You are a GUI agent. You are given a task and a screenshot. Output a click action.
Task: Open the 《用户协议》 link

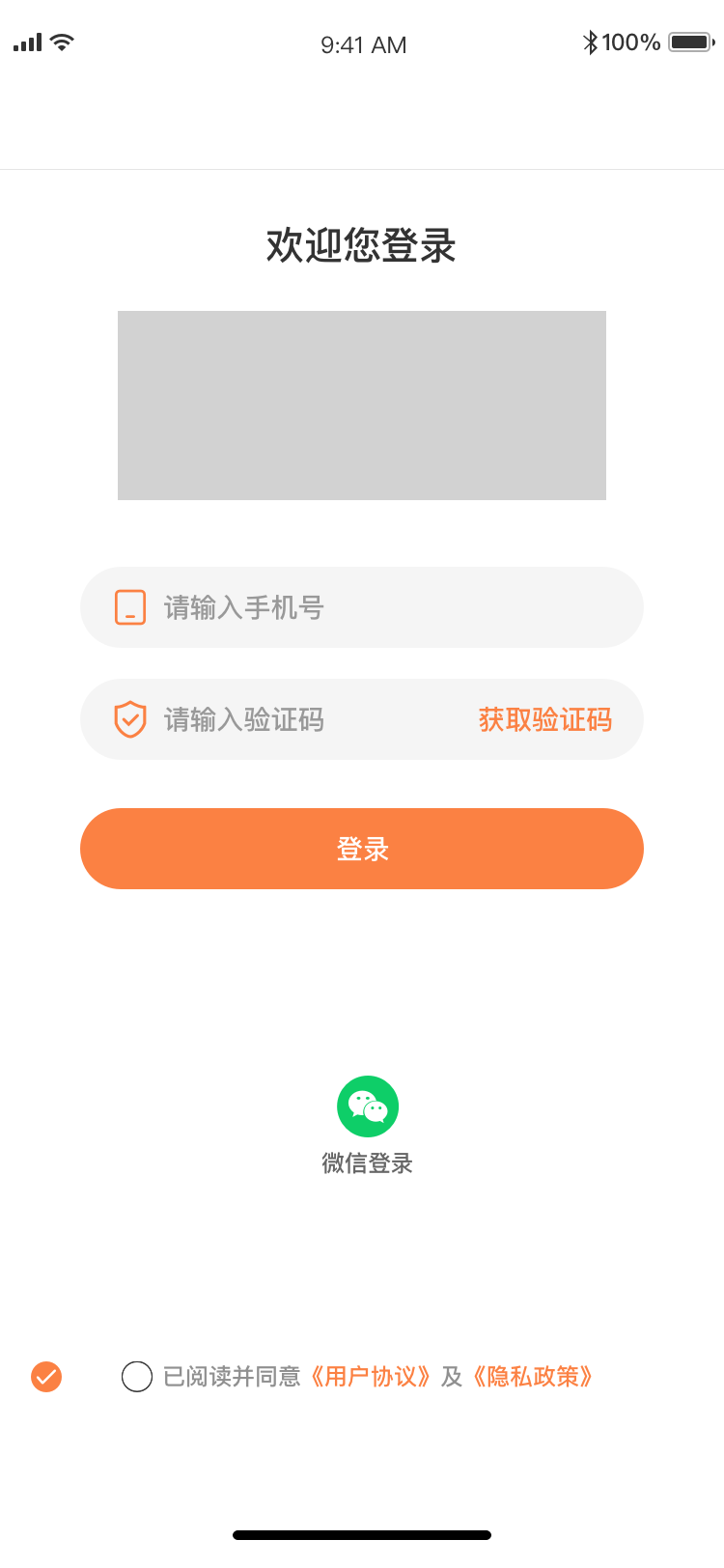click(371, 1377)
